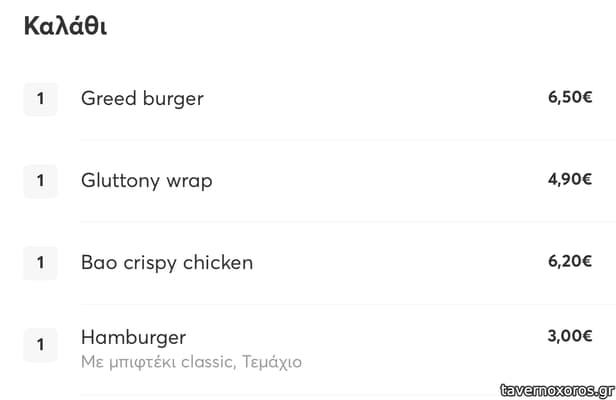Open the Hamburger cart item
Viewport: 616px width, 400px height.
tap(133, 338)
